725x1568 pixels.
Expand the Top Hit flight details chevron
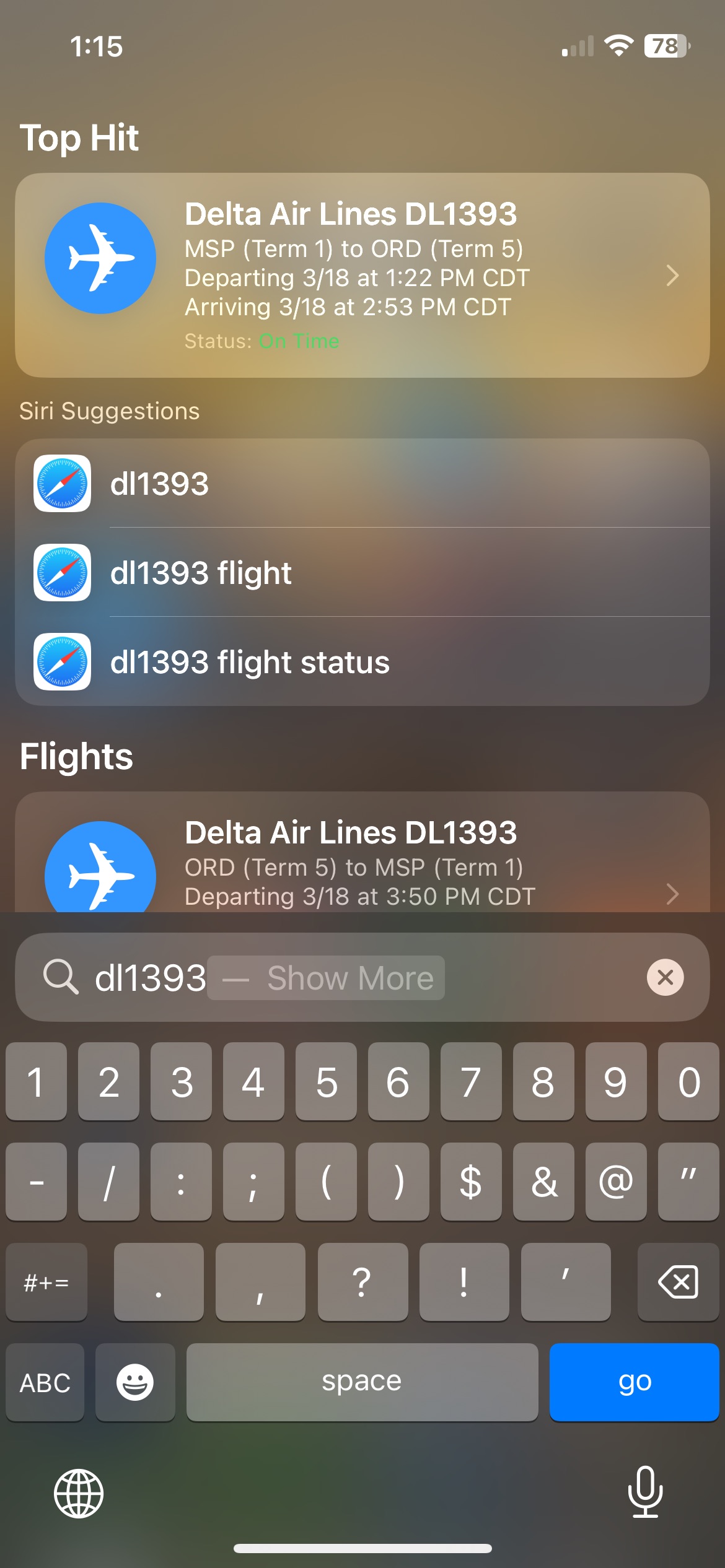point(673,276)
